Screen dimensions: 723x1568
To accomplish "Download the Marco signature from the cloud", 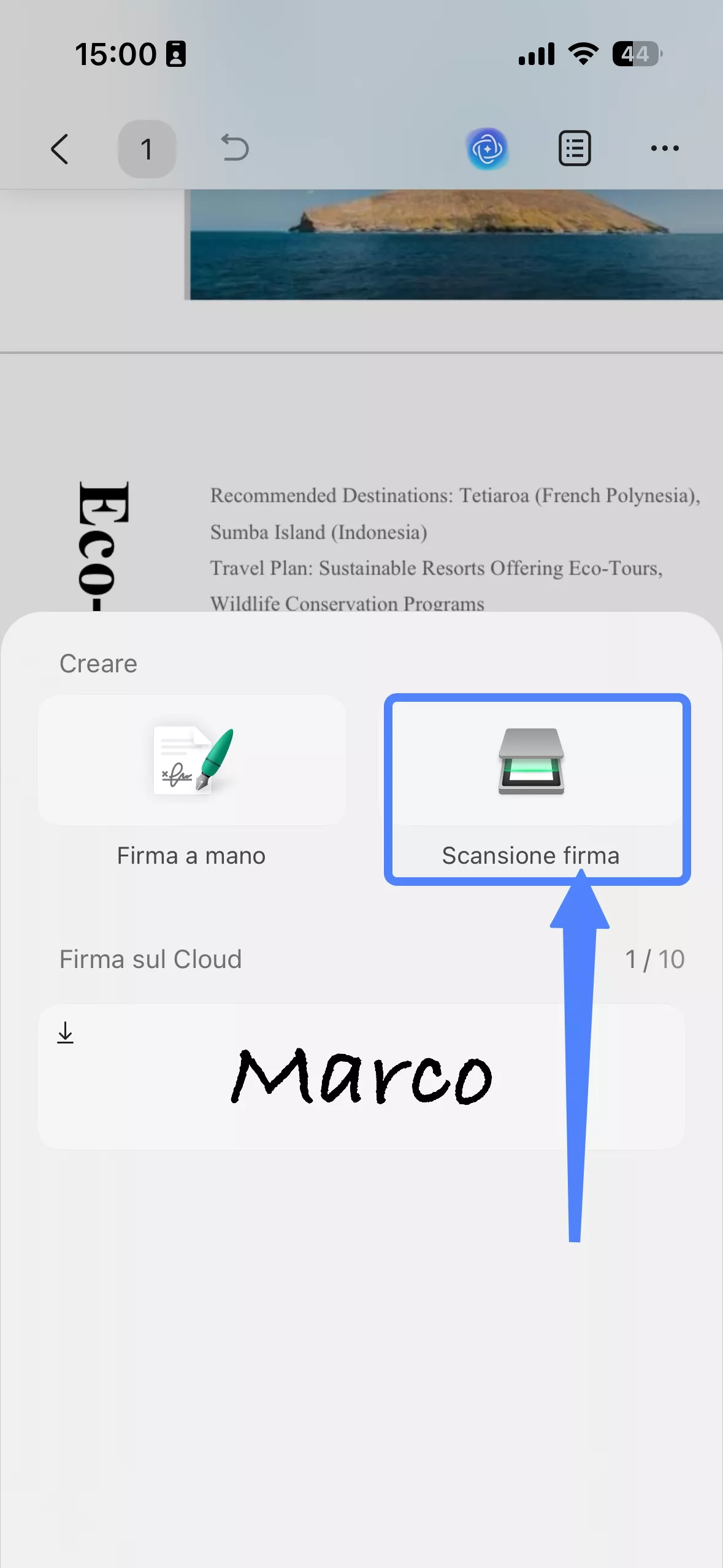I will point(65,1032).
